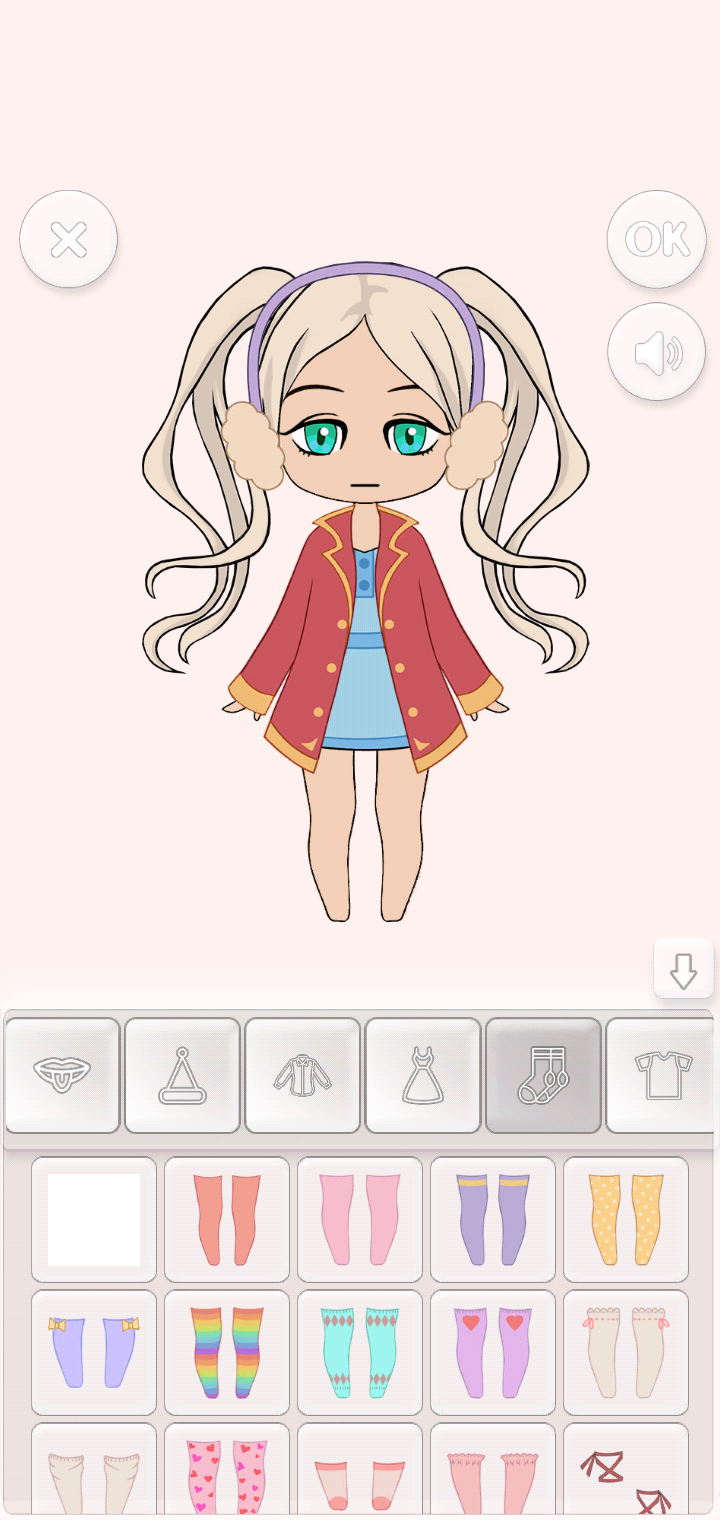This screenshot has width=720, height=1520.
Task: Choose the yellow polka dot stockings
Action: [626, 1220]
